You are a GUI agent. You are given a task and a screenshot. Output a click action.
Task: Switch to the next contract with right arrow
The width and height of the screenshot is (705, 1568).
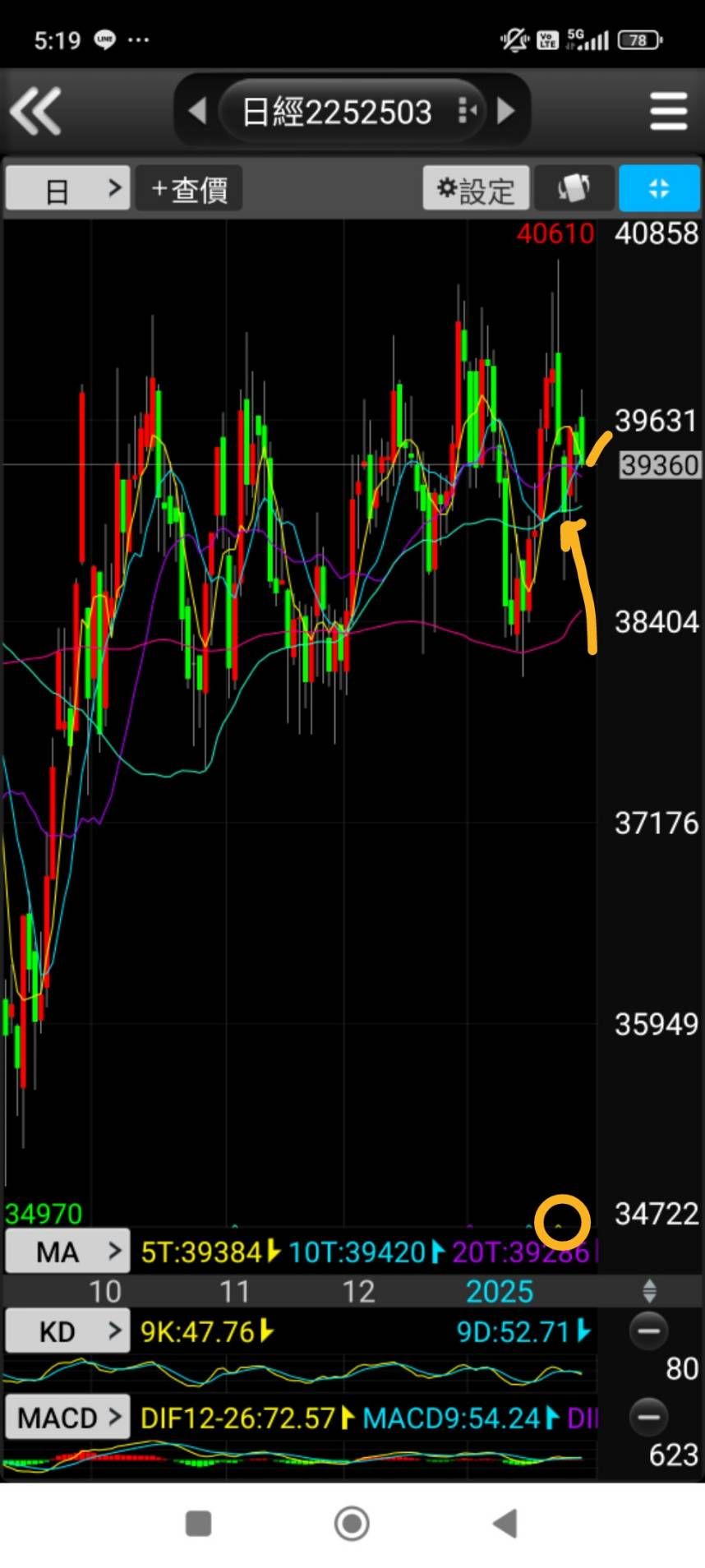(x=507, y=111)
